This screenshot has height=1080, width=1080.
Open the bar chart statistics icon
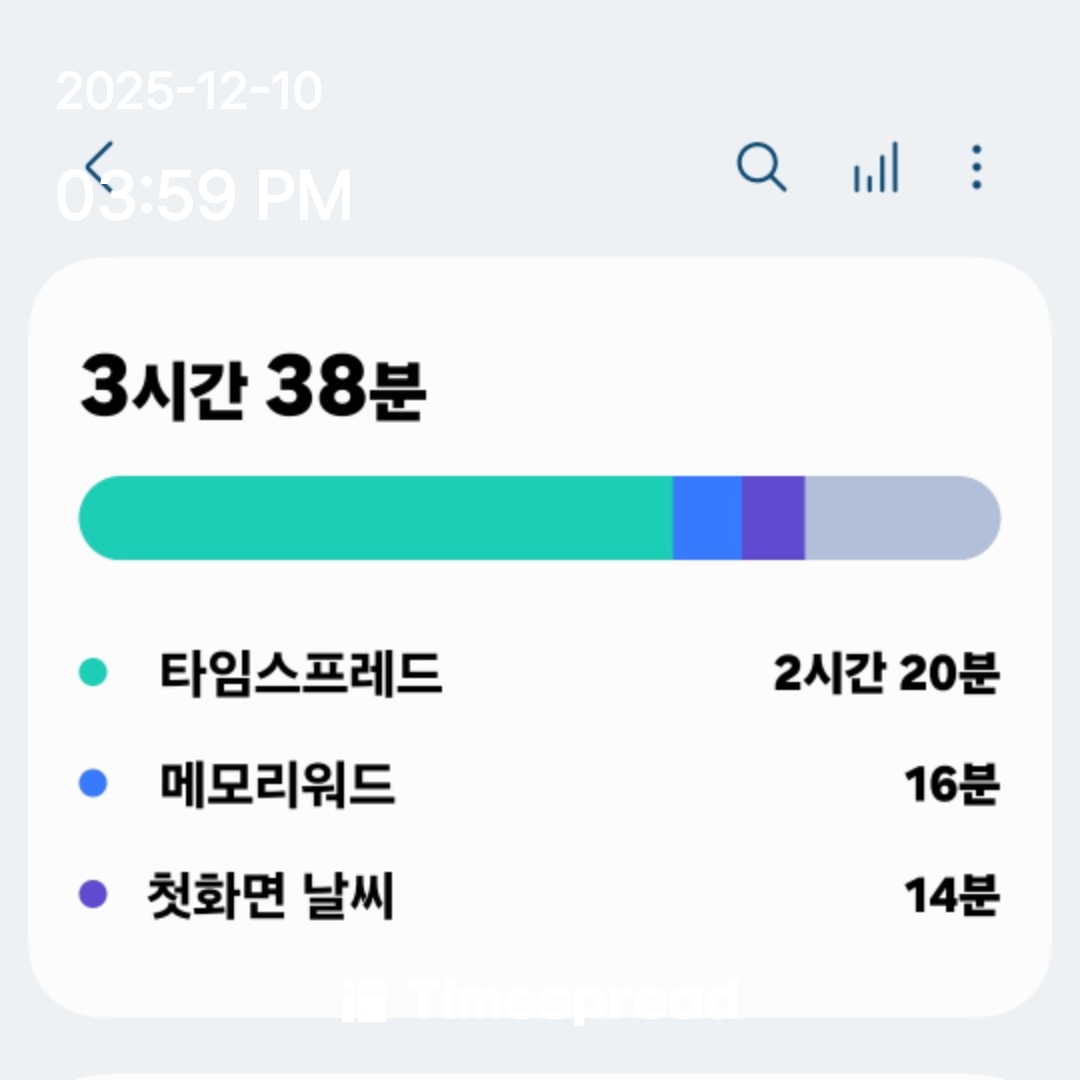tap(875, 168)
